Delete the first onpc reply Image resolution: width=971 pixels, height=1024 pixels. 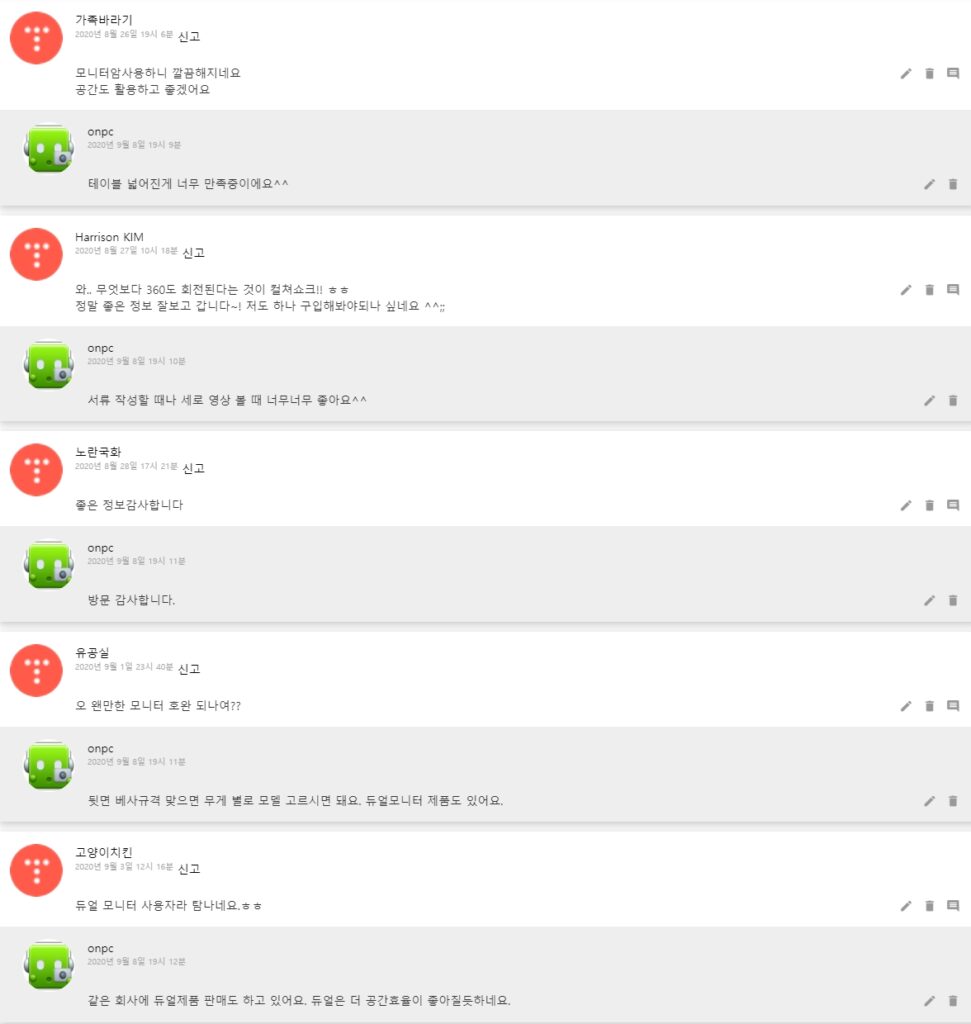pos(952,182)
